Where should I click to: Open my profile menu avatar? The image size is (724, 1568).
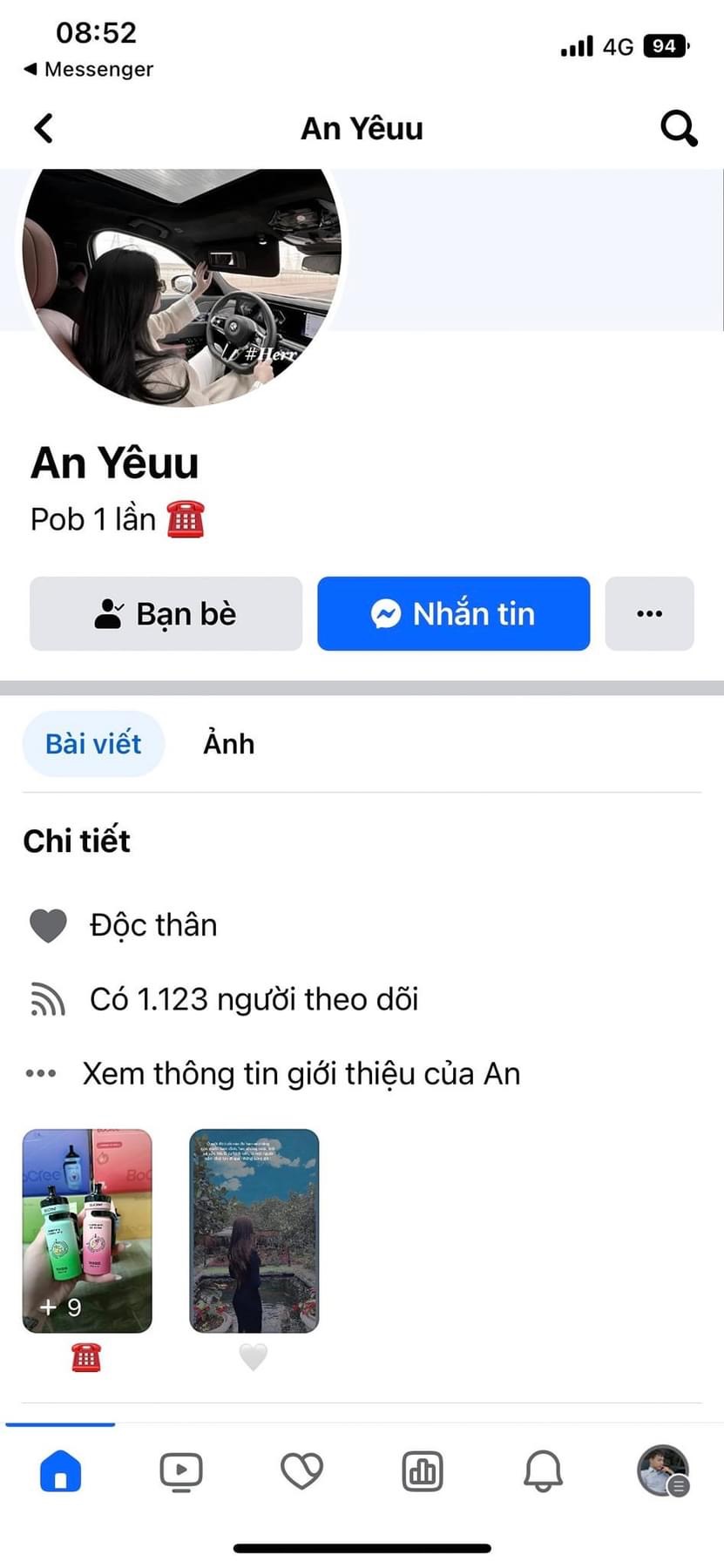point(663,1471)
